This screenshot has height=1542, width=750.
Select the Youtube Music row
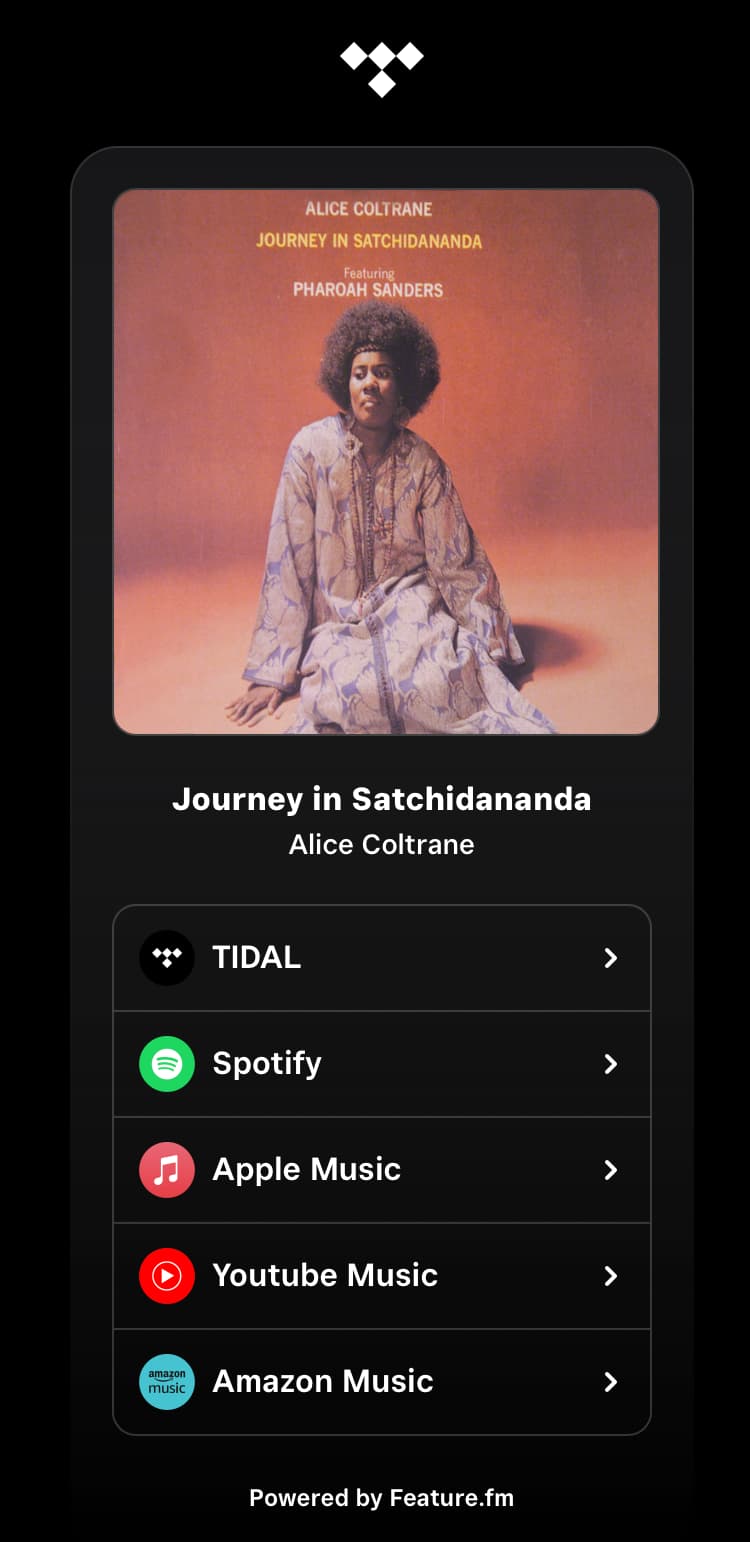point(381,1276)
